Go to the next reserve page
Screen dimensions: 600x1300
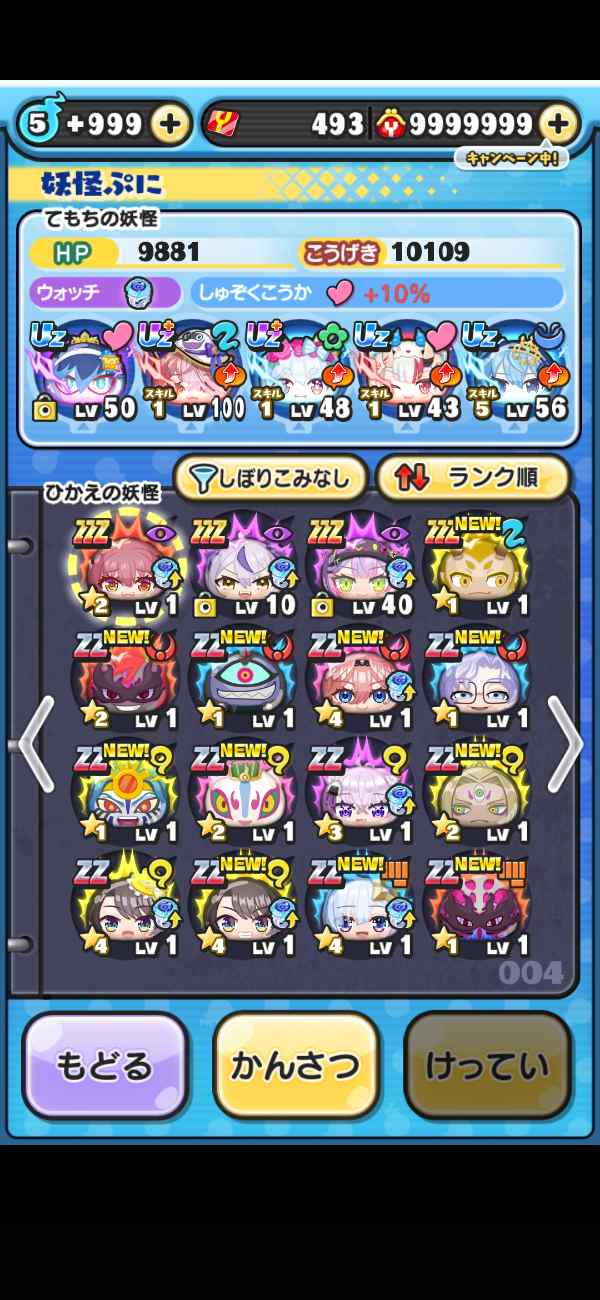[564, 744]
